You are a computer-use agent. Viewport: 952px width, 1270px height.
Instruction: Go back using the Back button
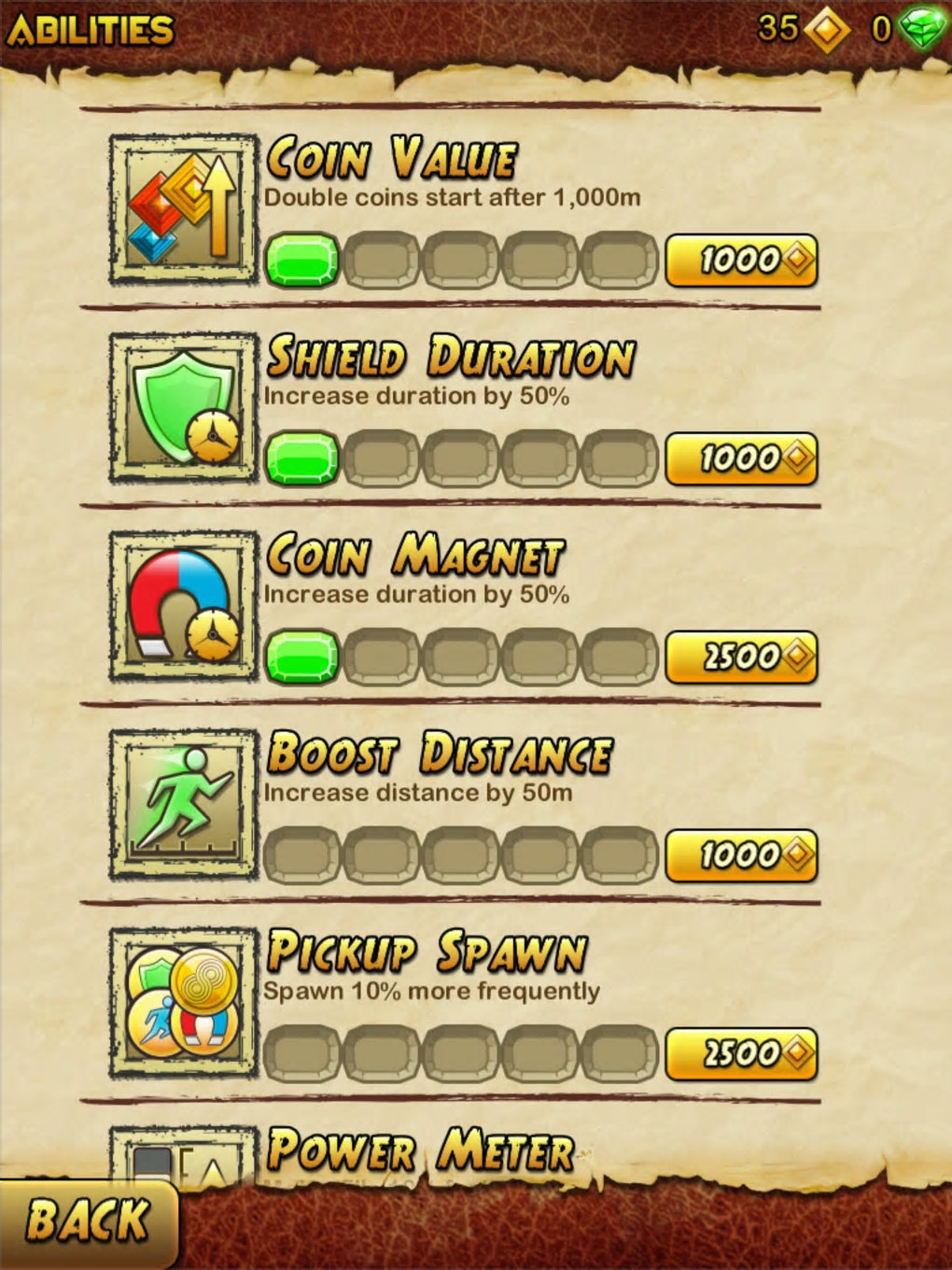(x=86, y=1221)
